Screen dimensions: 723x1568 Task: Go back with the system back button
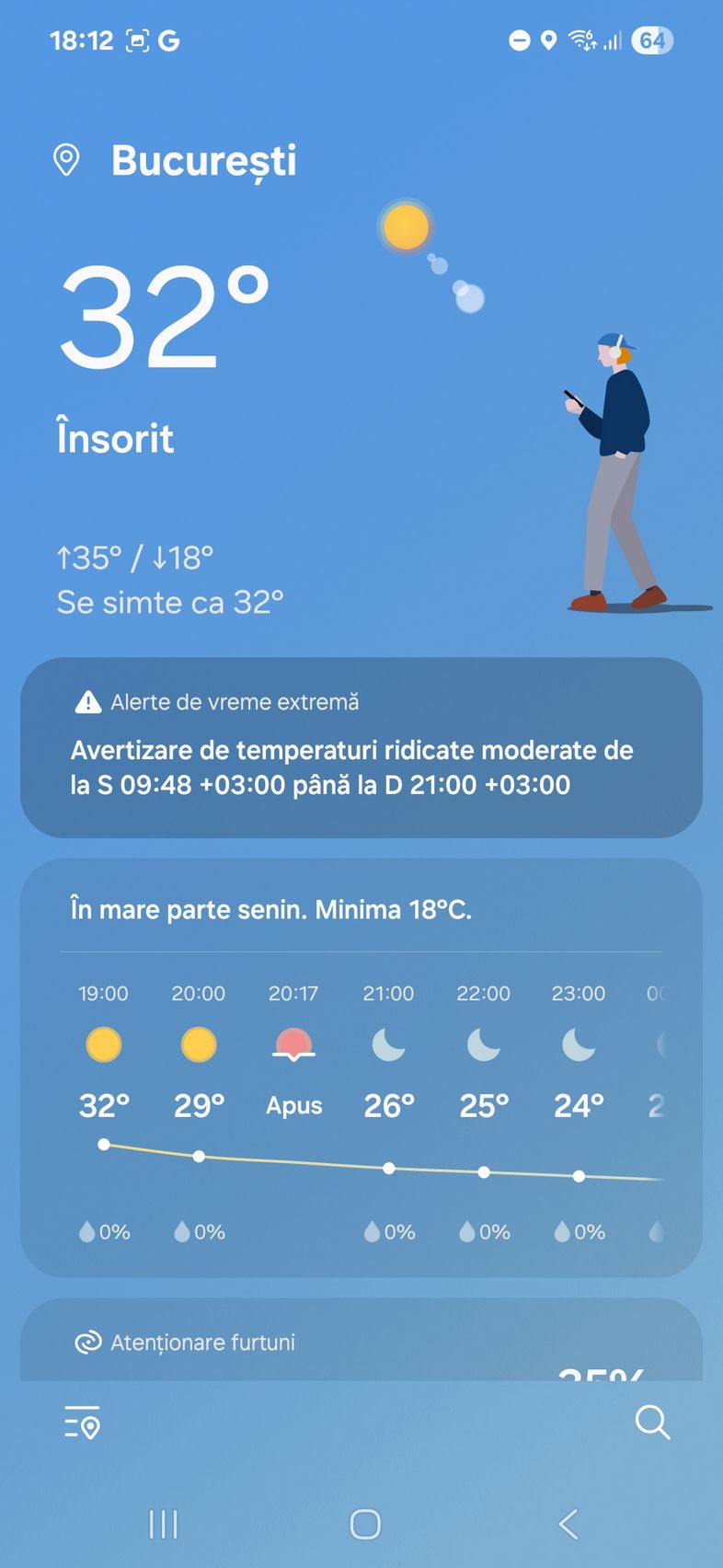click(568, 1524)
